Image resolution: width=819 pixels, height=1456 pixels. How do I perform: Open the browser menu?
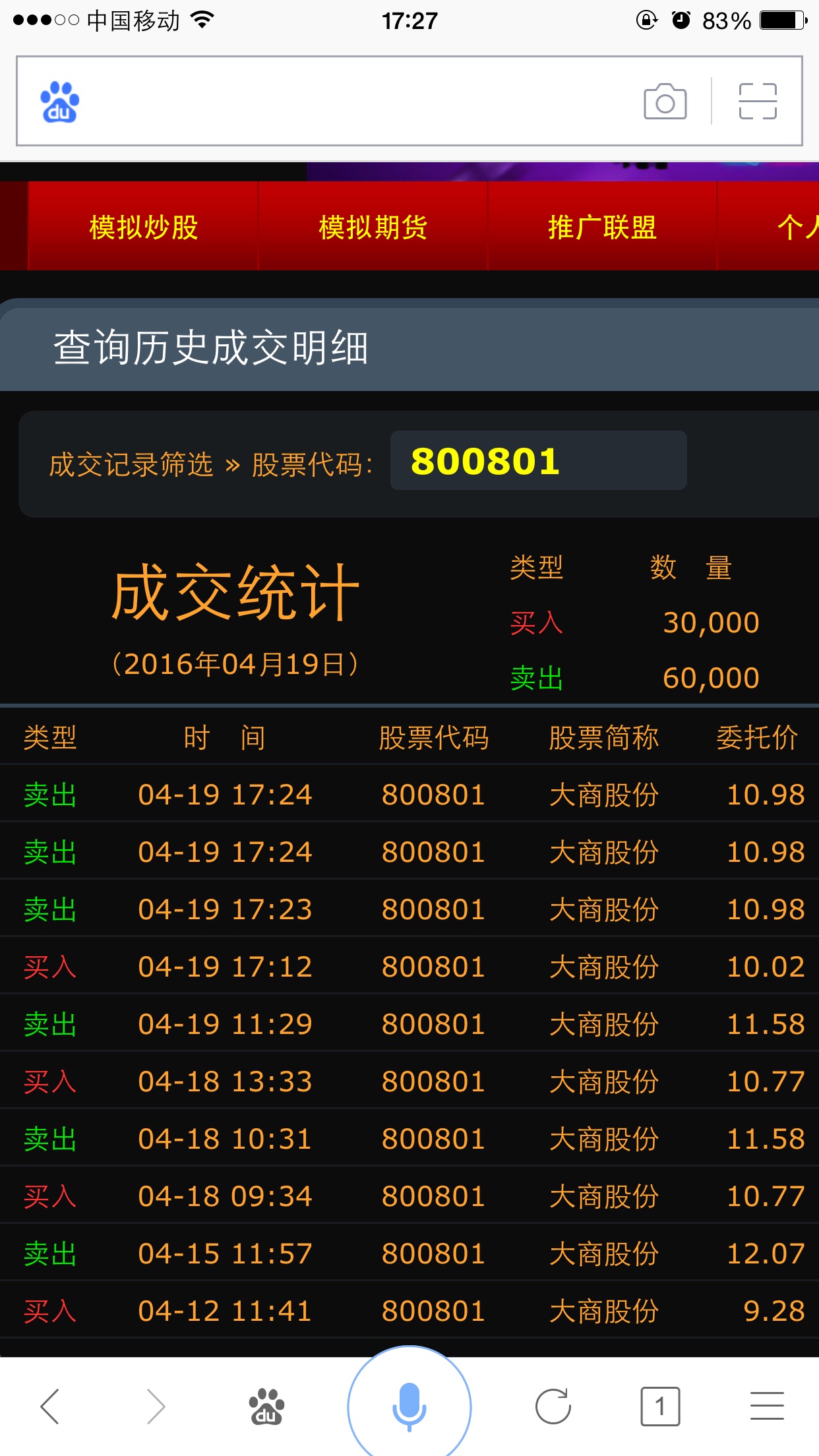767,1406
